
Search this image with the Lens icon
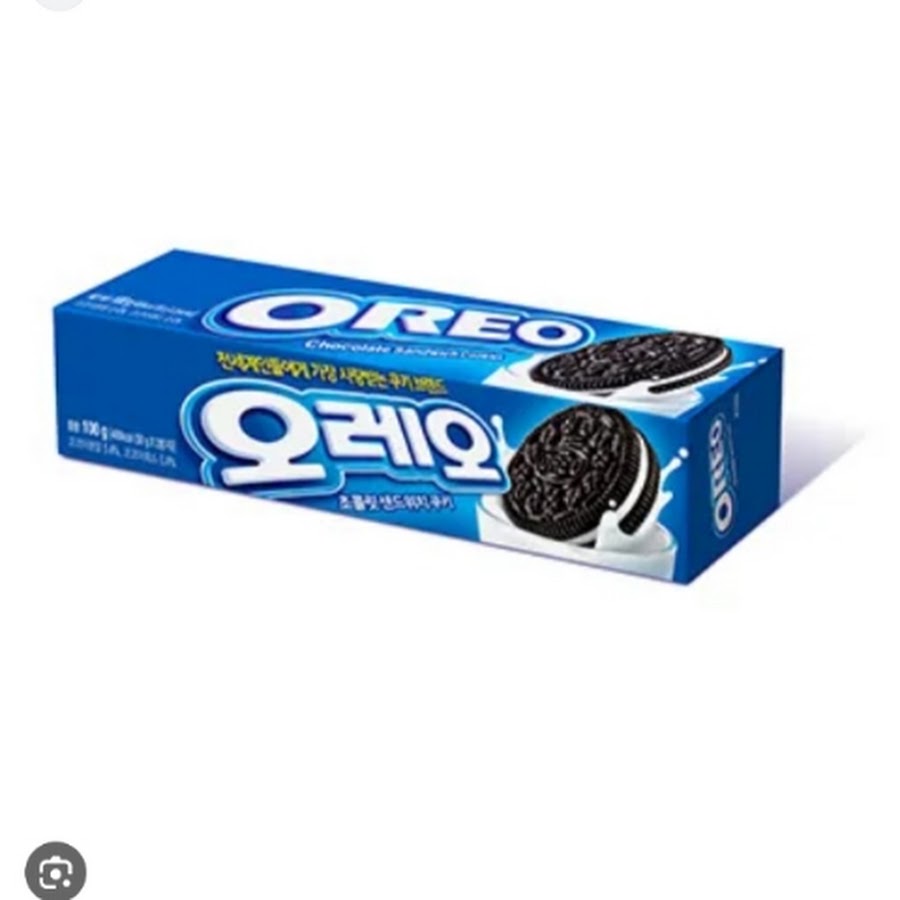(55, 870)
